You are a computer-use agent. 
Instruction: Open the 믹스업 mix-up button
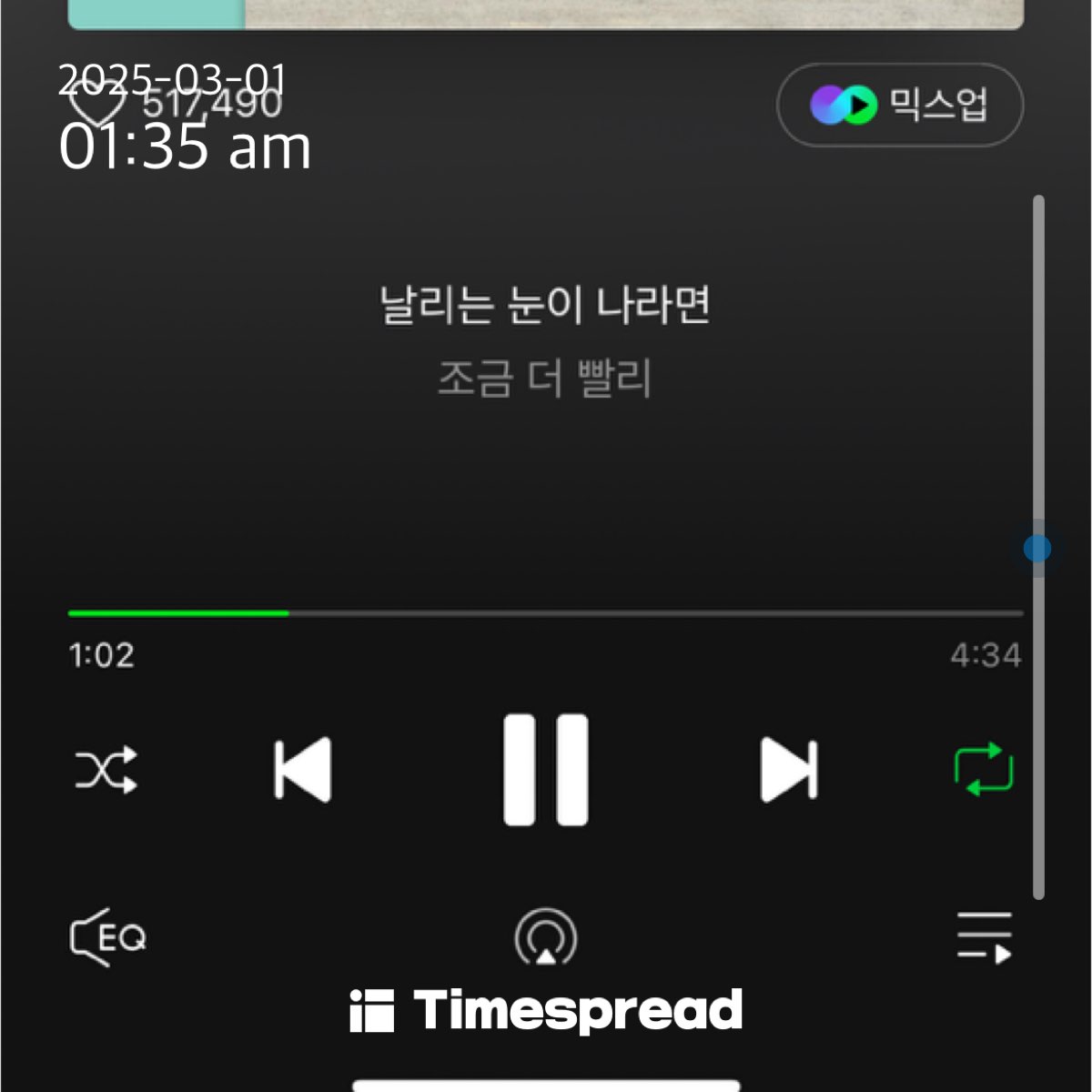[x=899, y=106]
